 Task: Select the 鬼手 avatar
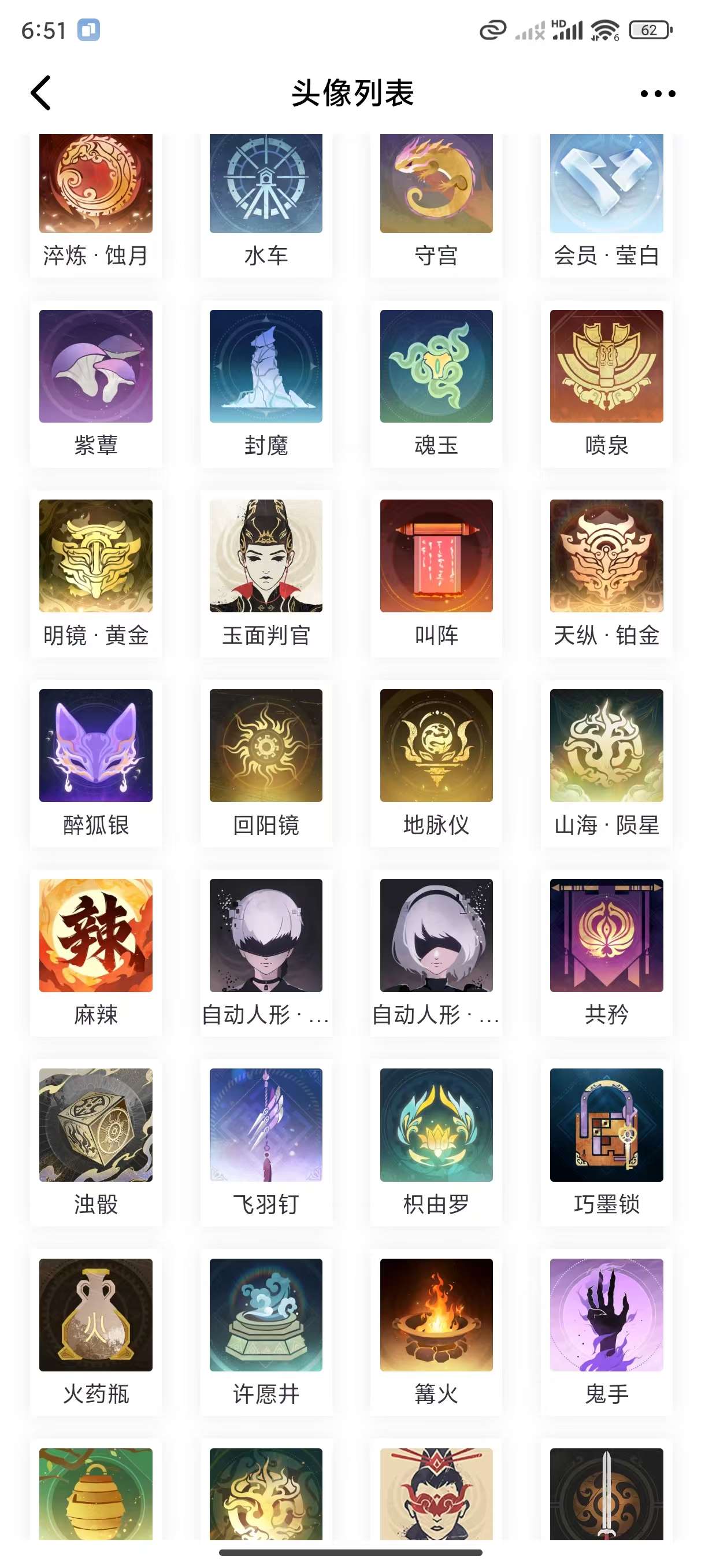point(606,1315)
